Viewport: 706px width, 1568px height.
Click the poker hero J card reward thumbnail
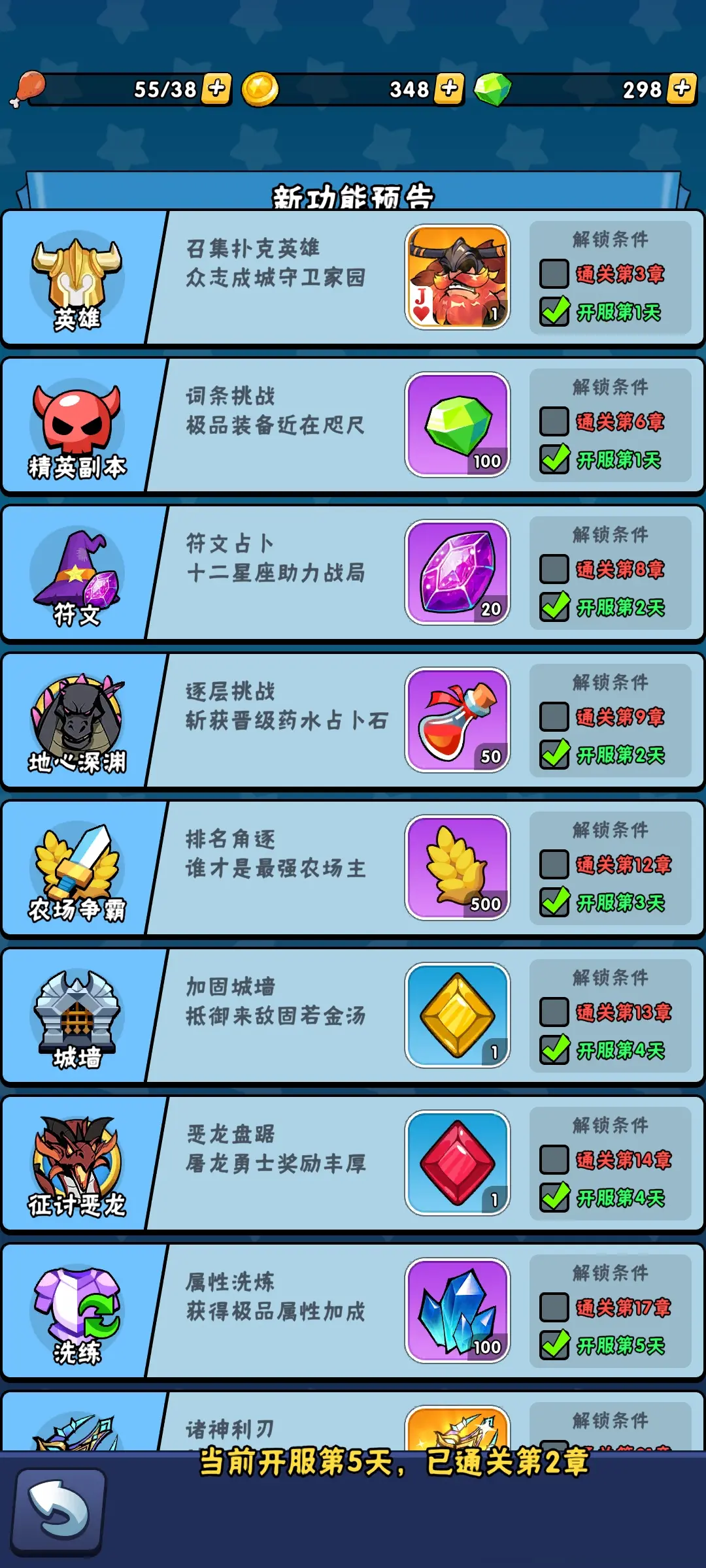point(458,278)
